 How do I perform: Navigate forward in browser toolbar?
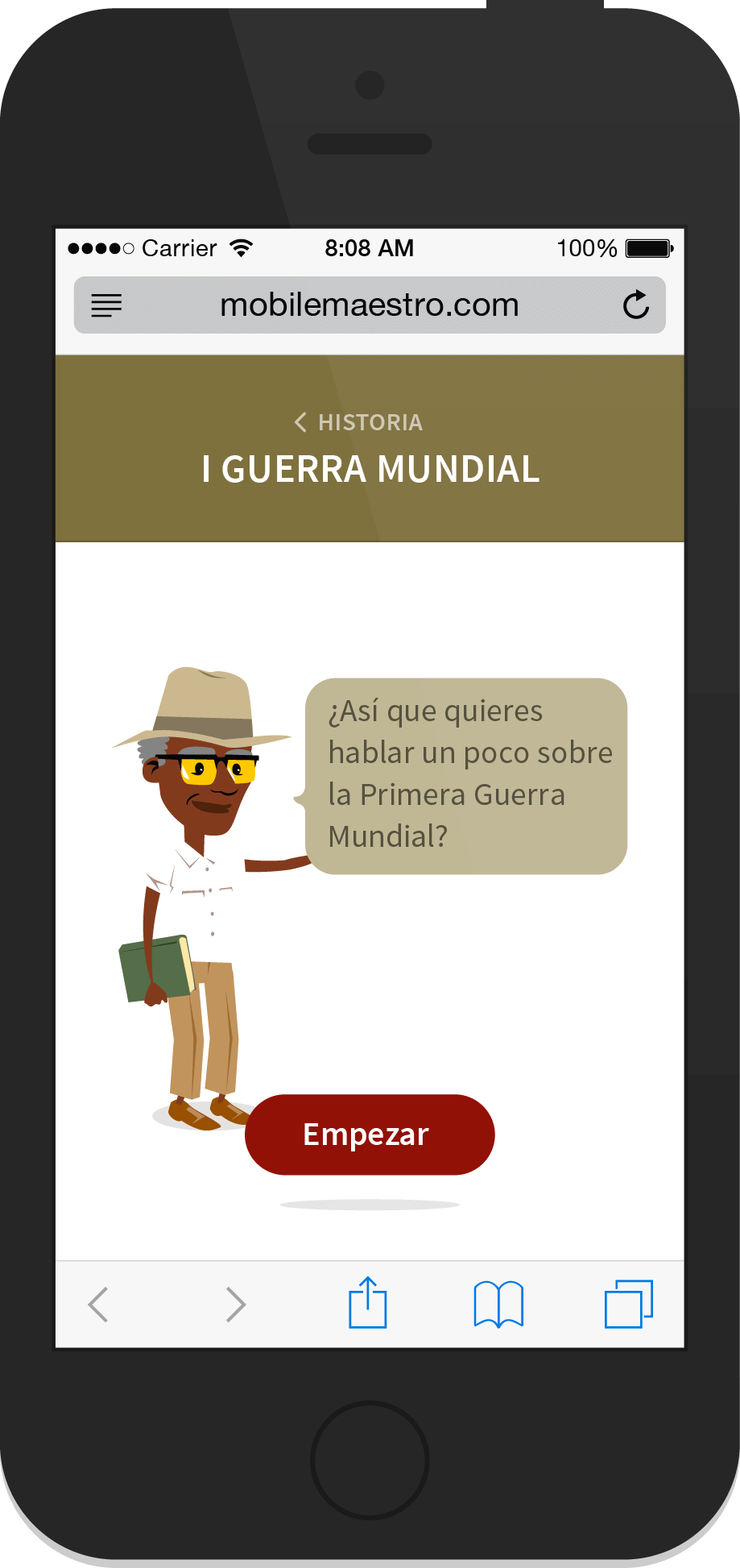[235, 1305]
